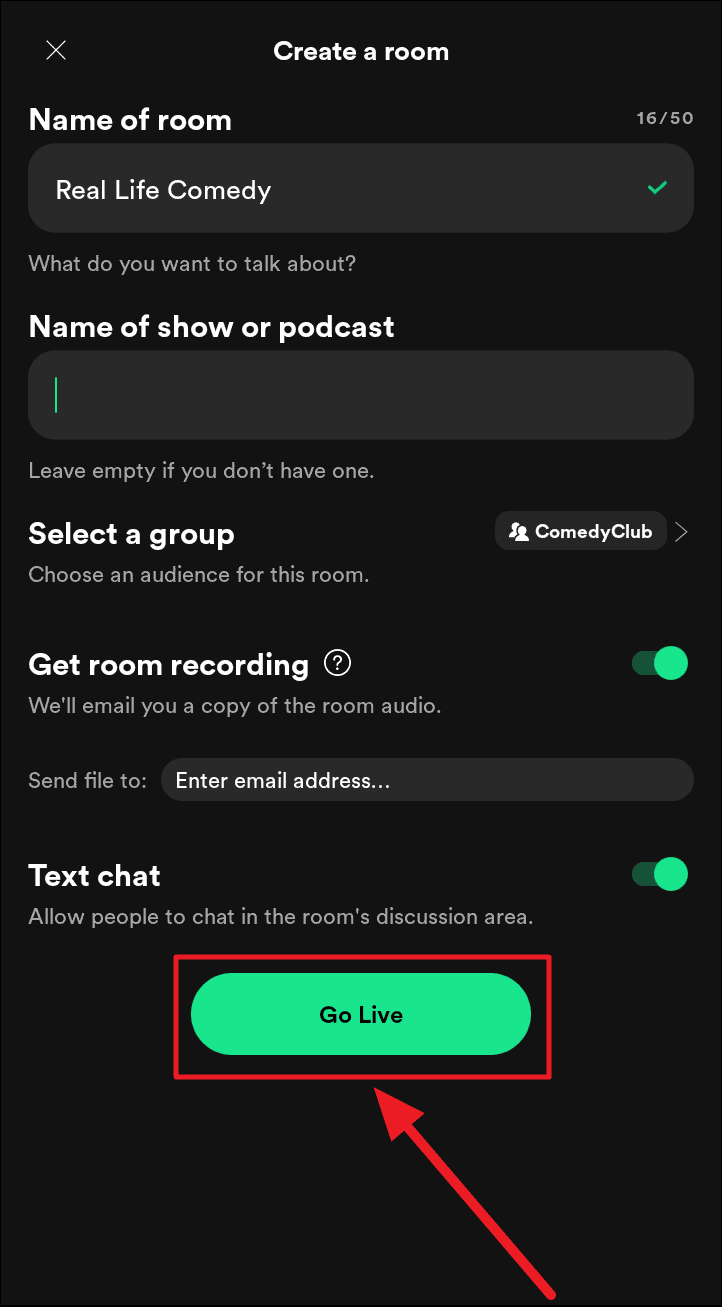
Task: Open help for Get room recording
Action: [x=339, y=663]
